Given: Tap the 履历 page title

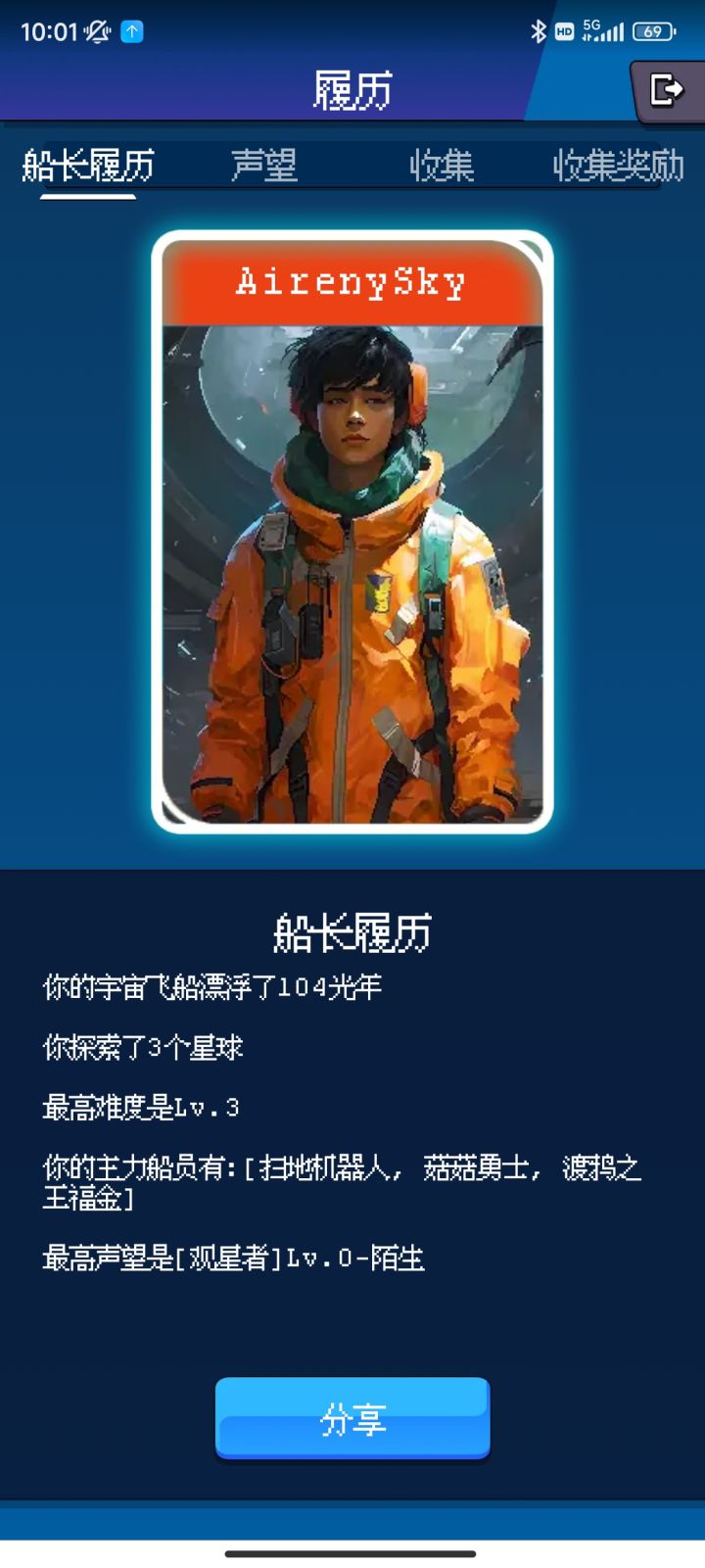Looking at the screenshot, I should pyautogui.click(x=352, y=88).
